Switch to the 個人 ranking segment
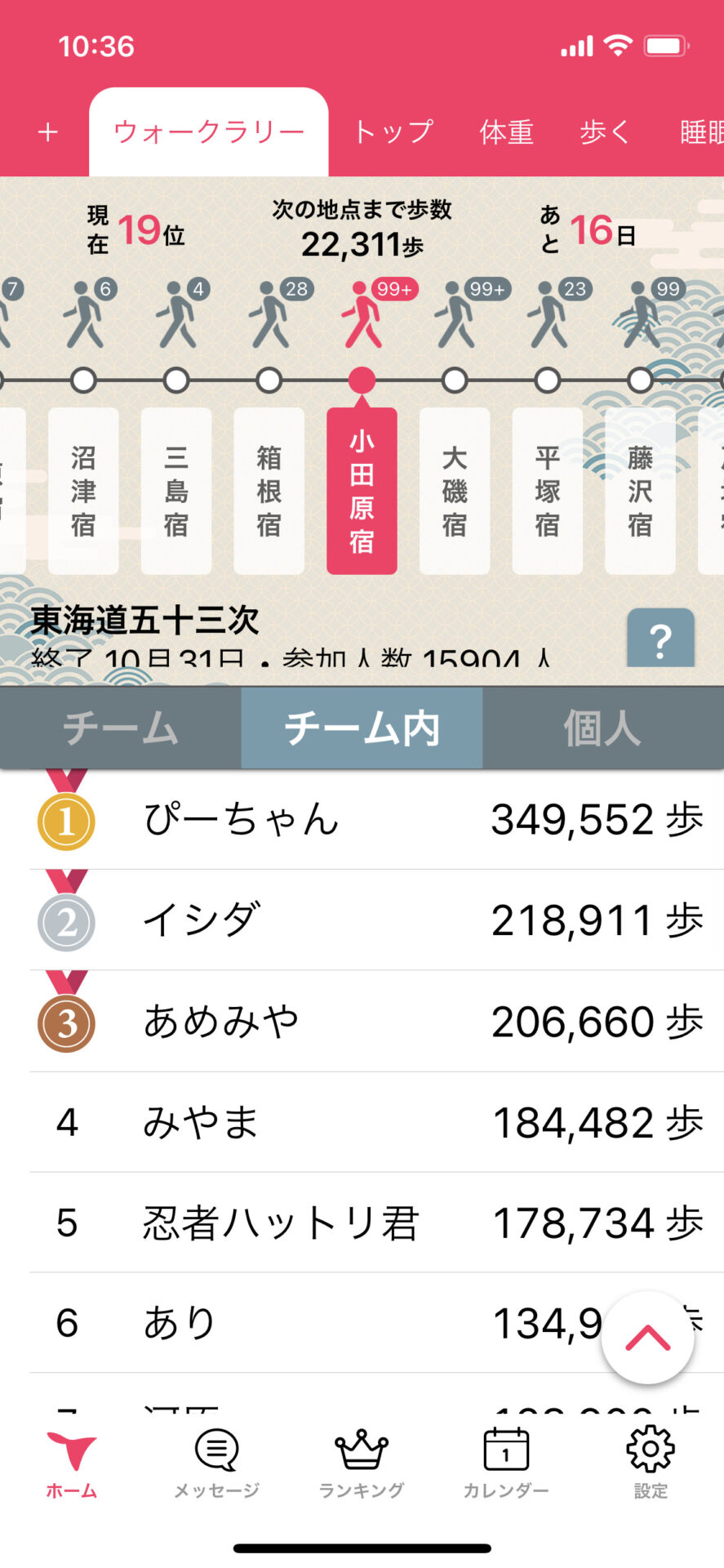The height and width of the screenshot is (1568, 724). click(x=602, y=728)
